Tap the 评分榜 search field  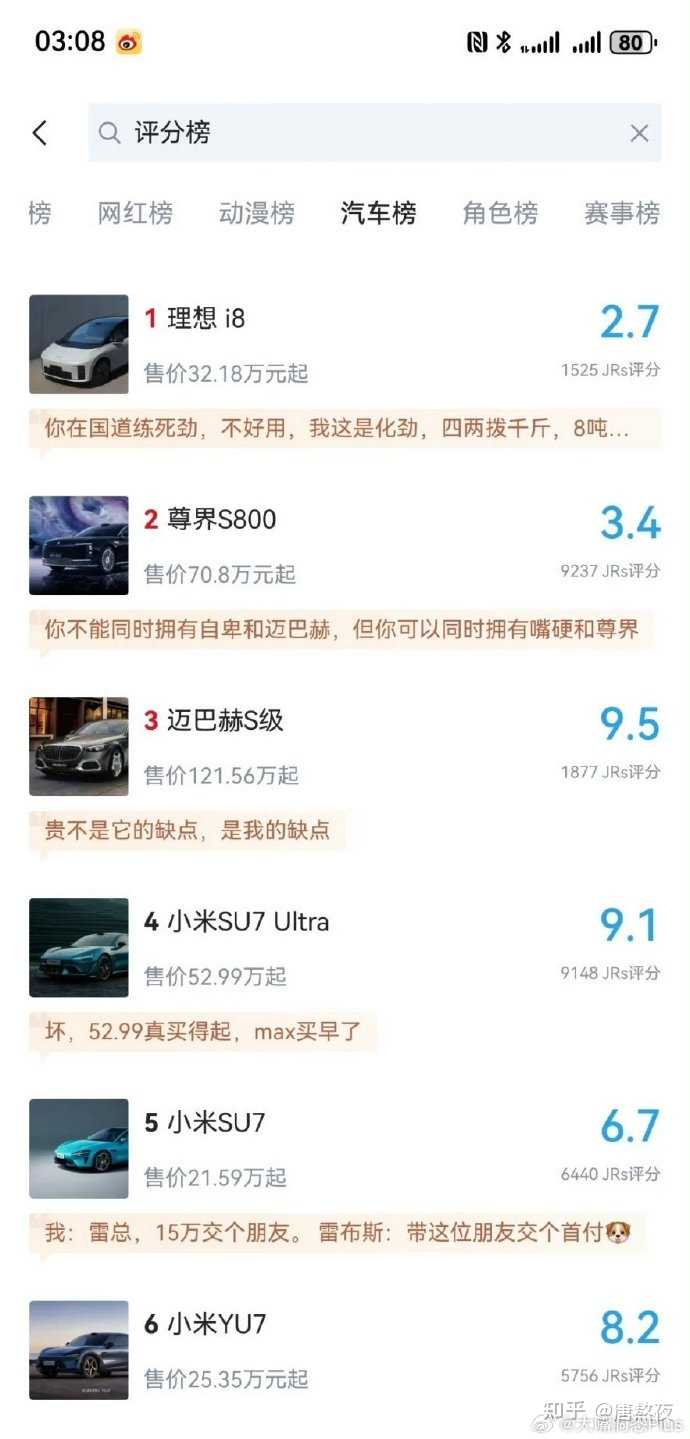coord(360,133)
